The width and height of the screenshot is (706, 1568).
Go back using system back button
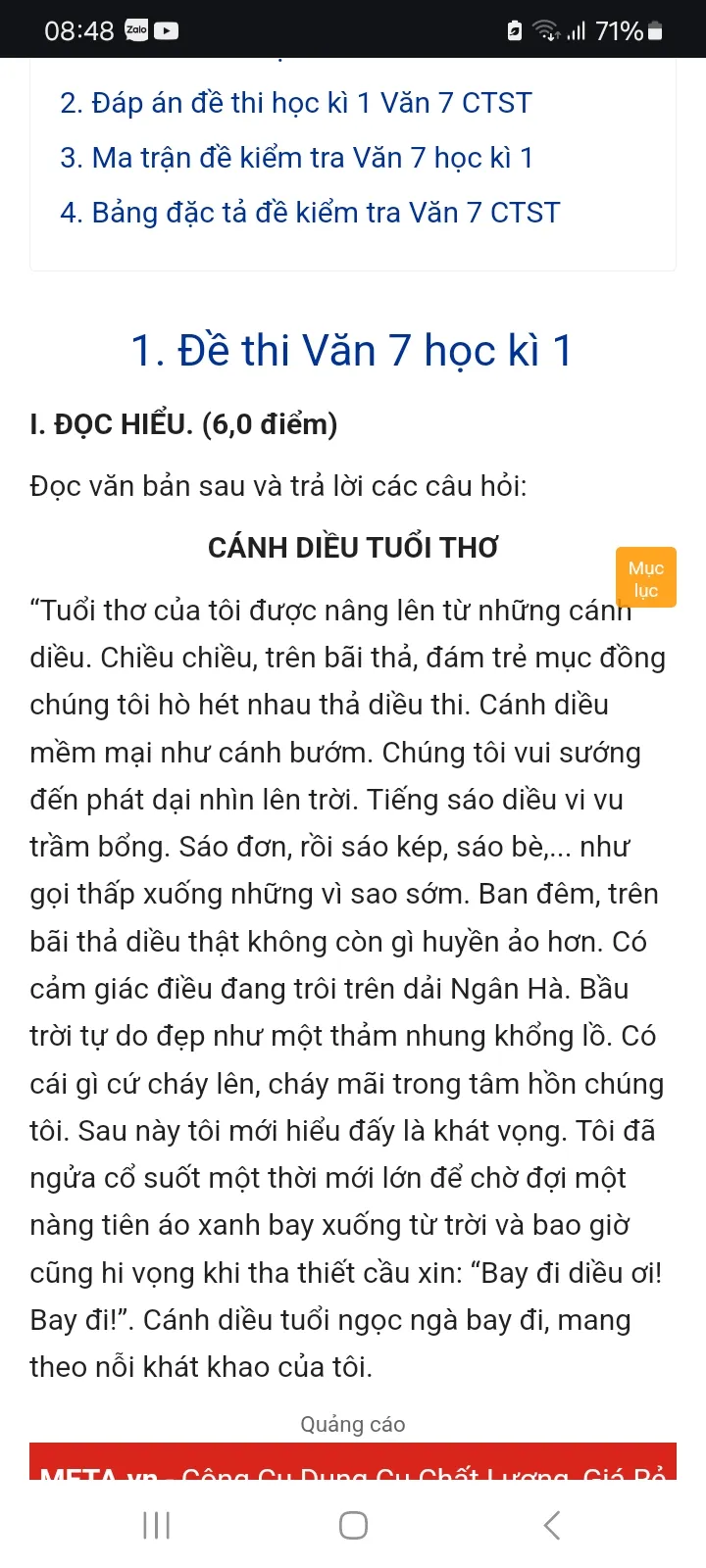pyautogui.click(x=552, y=1525)
